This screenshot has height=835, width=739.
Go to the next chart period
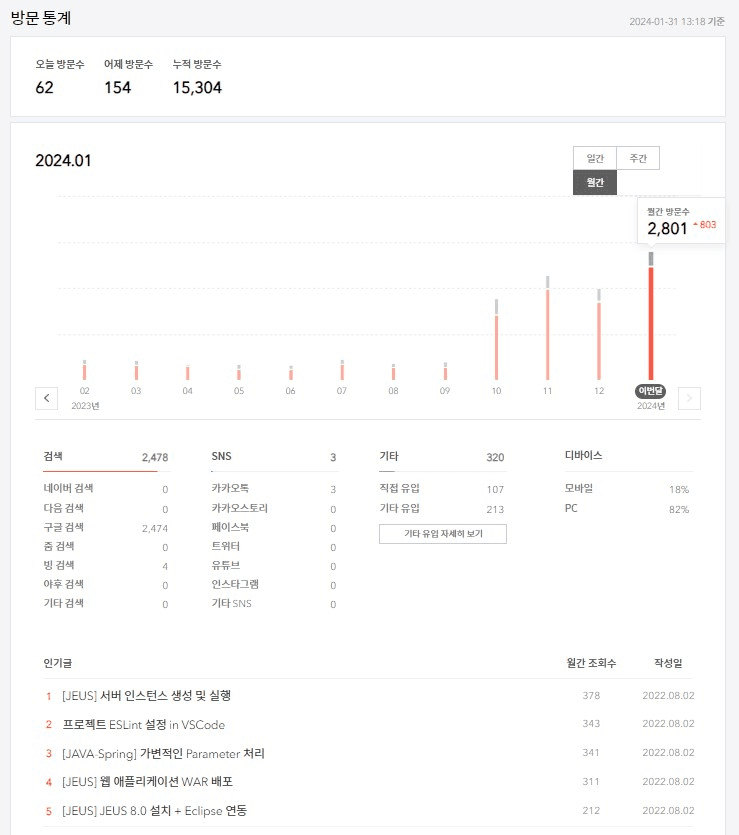pyautogui.click(x=689, y=398)
